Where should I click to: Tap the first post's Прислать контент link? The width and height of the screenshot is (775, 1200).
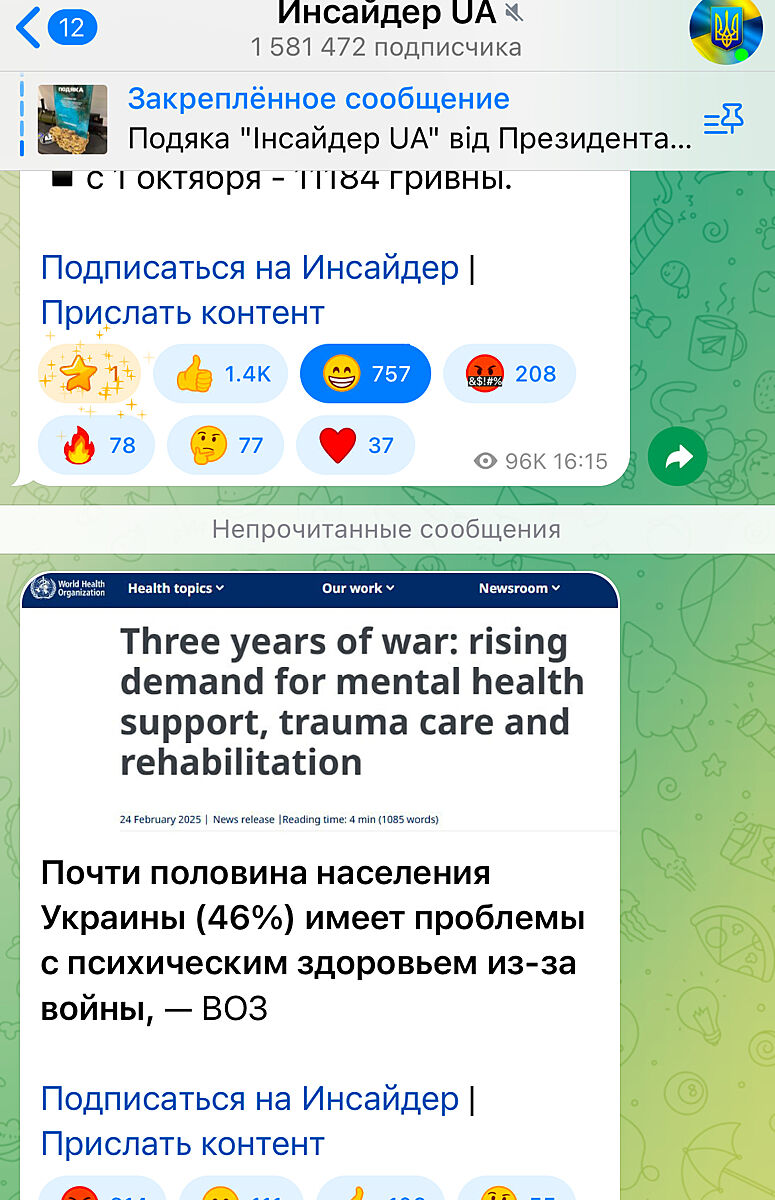coord(183,312)
